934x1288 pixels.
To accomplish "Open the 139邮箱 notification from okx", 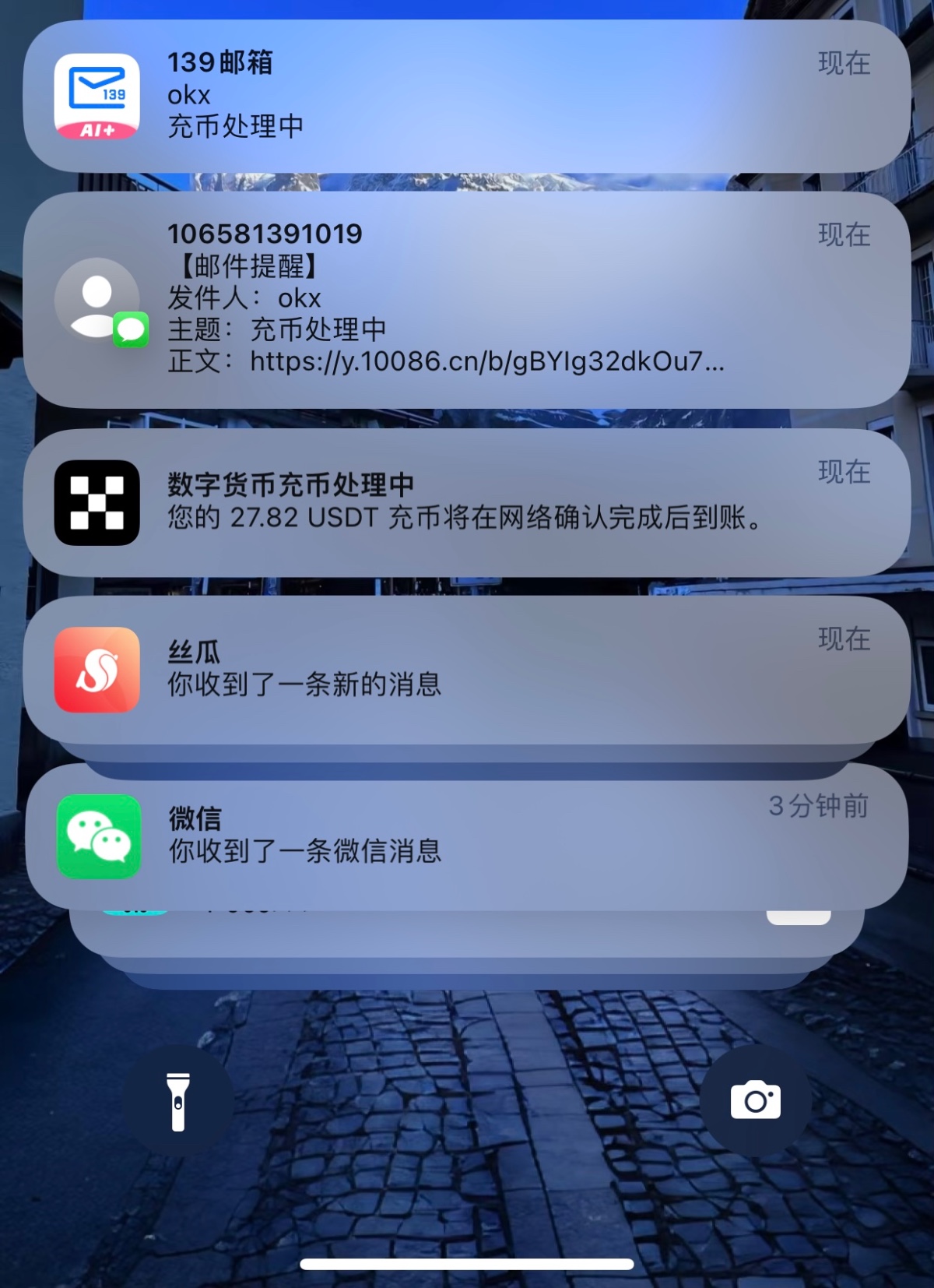I will (x=467, y=96).
